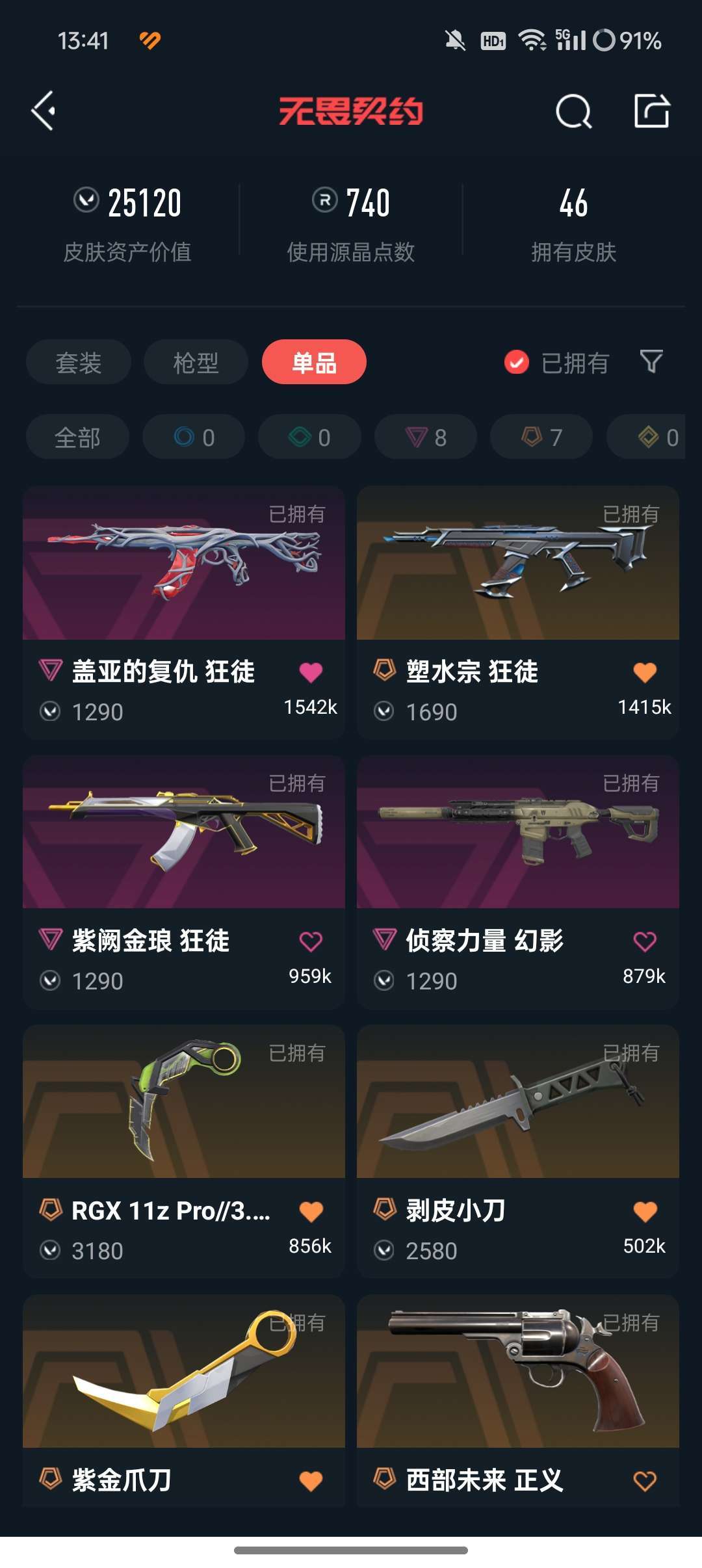Filter by orange tier showing 7
This screenshot has width=702, height=1568.
pos(541,437)
